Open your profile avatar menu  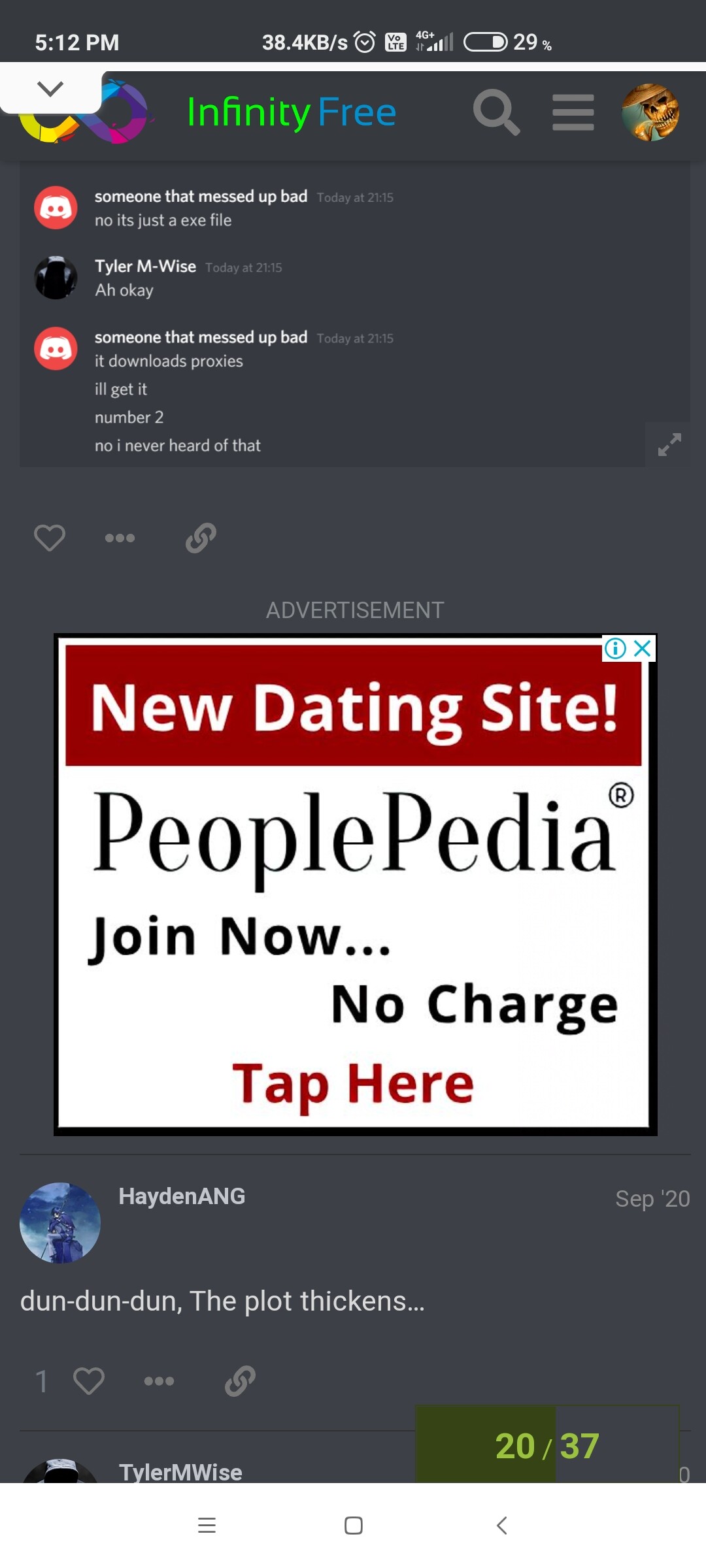pos(650,112)
